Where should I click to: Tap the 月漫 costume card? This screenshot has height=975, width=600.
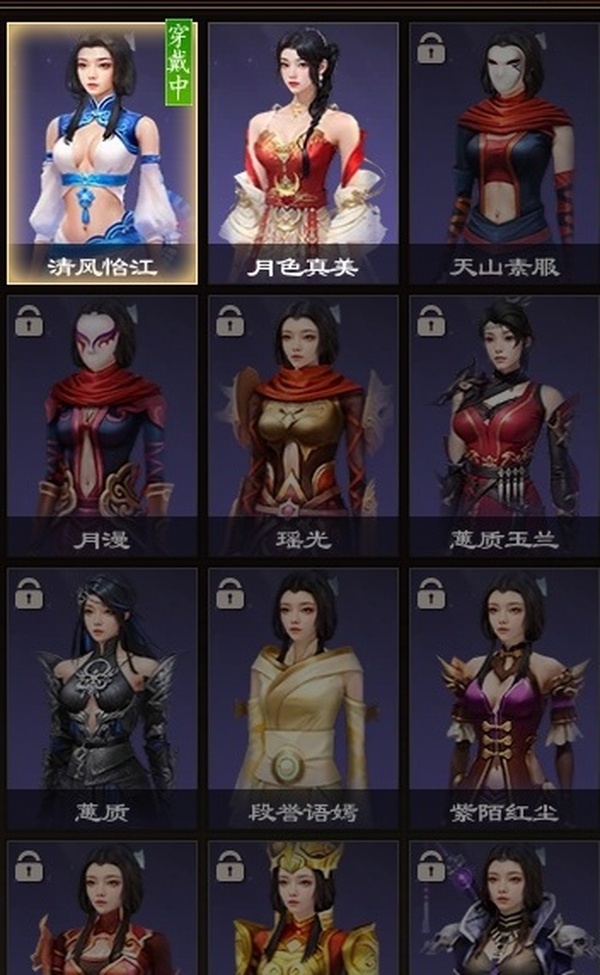click(x=103, y=425)
